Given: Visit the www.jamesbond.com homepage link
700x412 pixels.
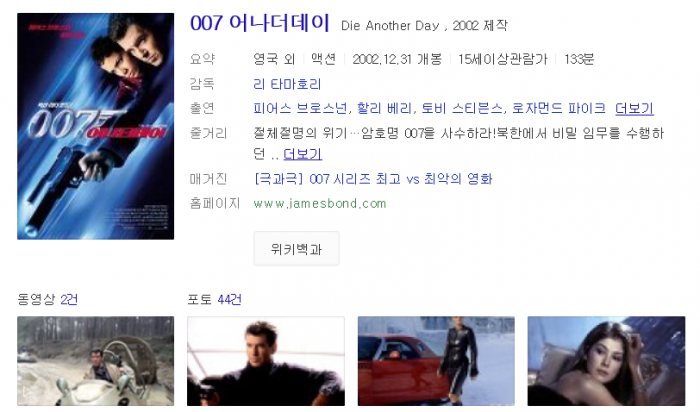Looking at the screenshot, I should point(320,203).
